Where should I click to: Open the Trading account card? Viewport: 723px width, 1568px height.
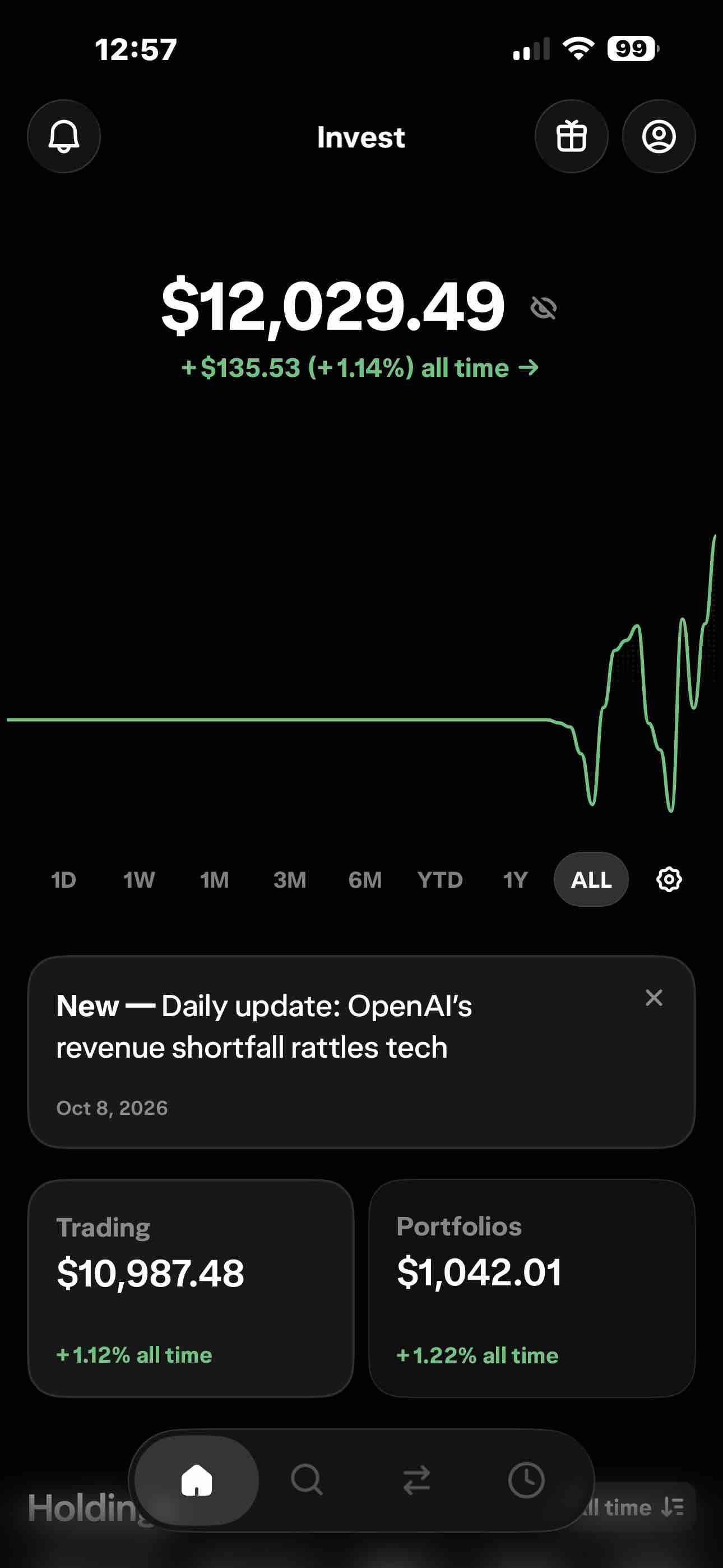(x=191, y=1288)
